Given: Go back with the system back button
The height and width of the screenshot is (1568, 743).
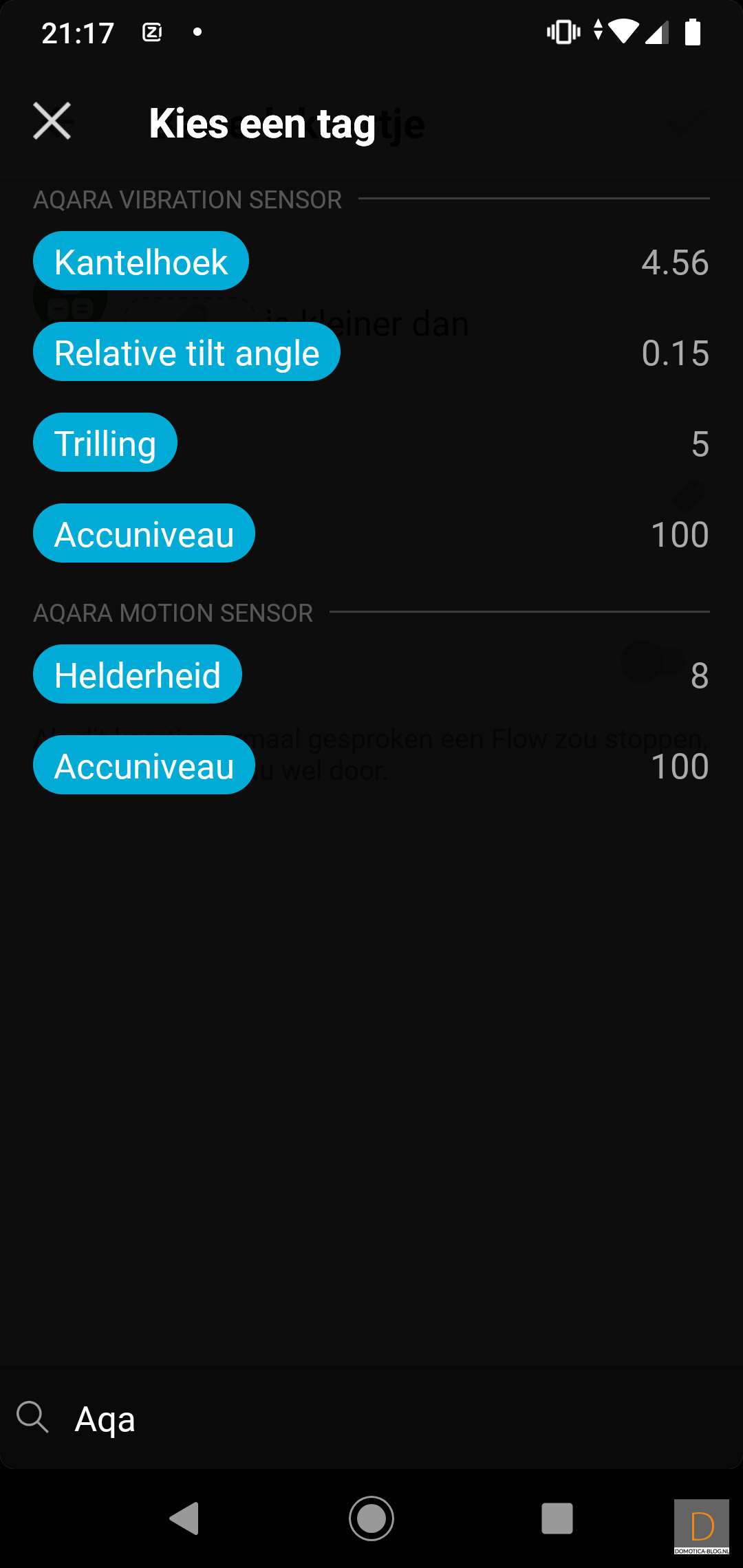Looking at the screenshot, I should [x=184, y=1518].
